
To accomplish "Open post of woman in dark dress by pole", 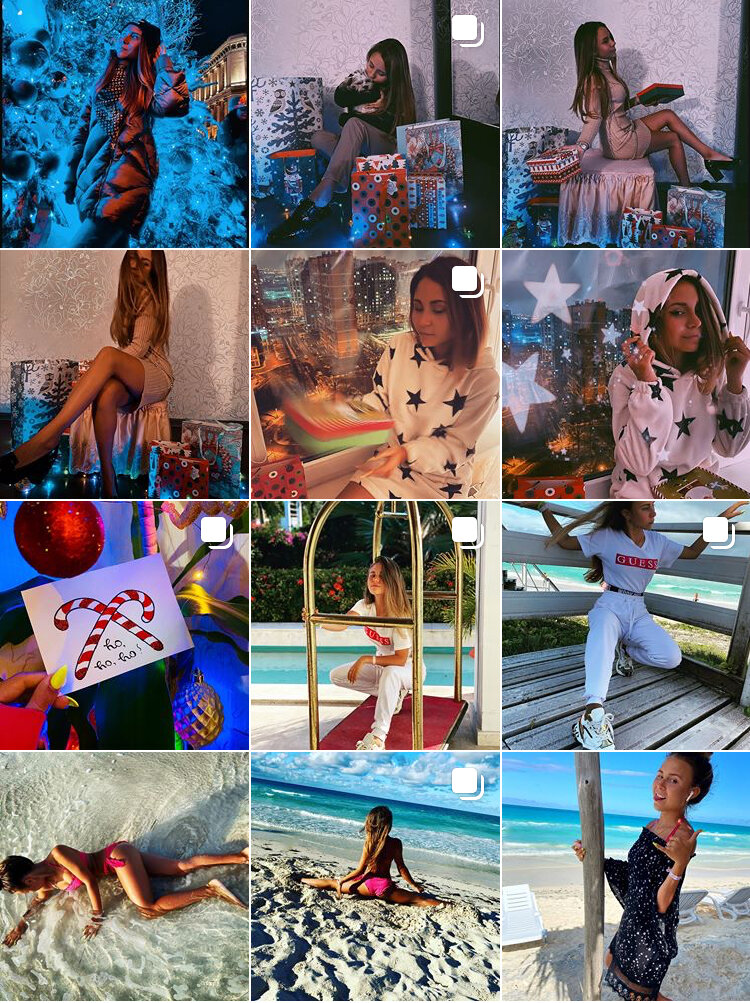I will pos(625,876).
